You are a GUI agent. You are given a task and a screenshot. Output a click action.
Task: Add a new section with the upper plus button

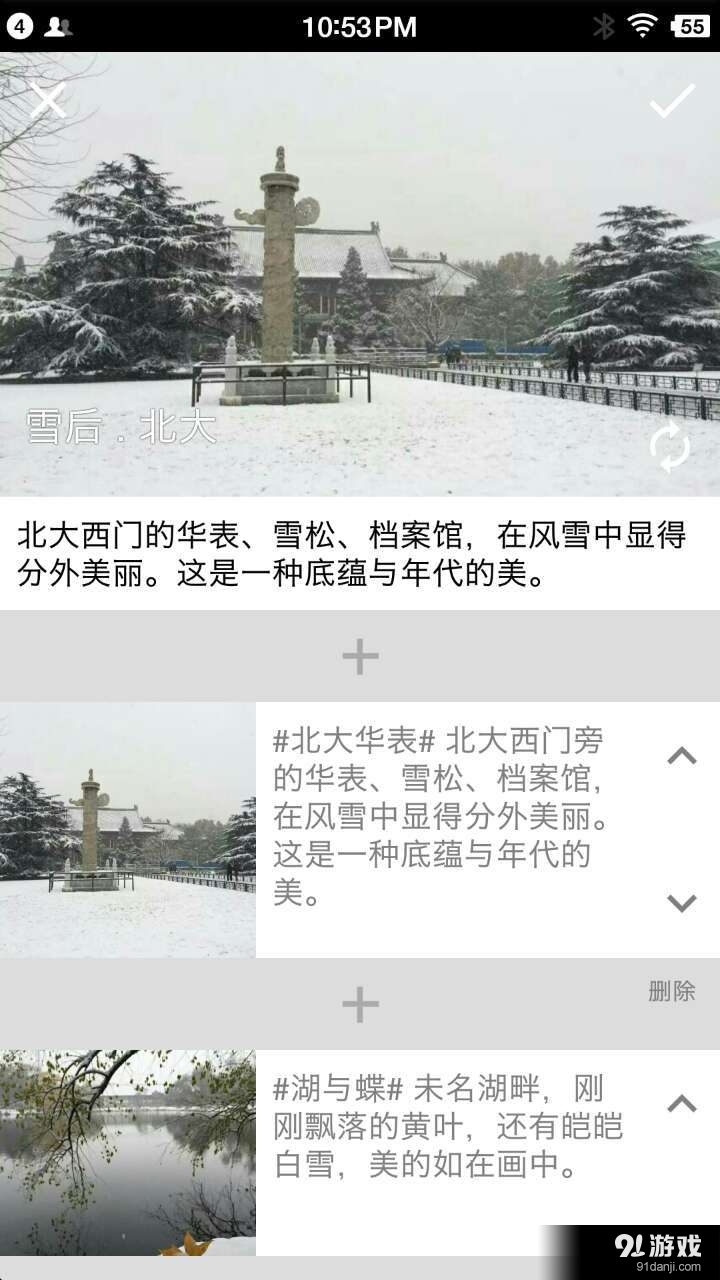coord(360,655)
